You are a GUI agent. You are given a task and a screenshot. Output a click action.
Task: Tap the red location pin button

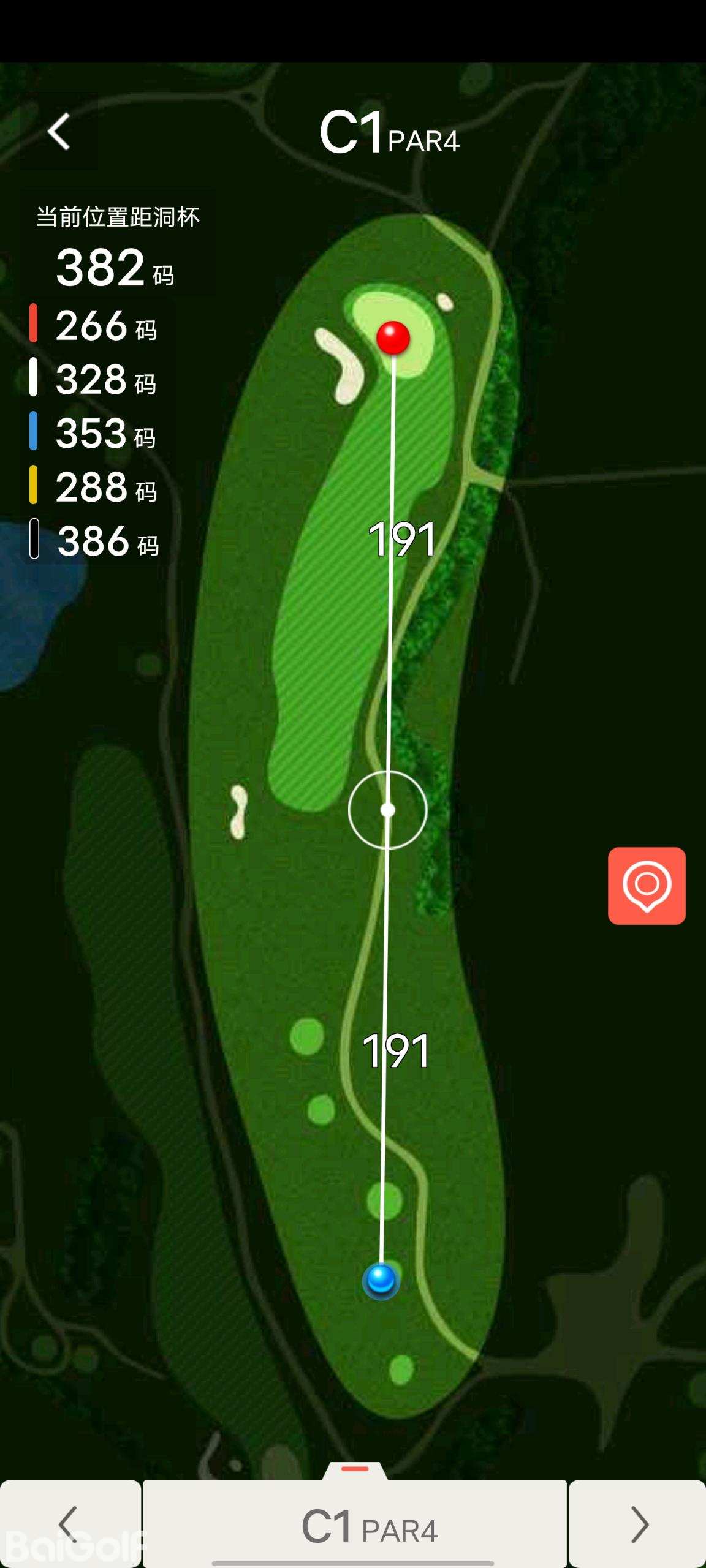click(647, 886)
